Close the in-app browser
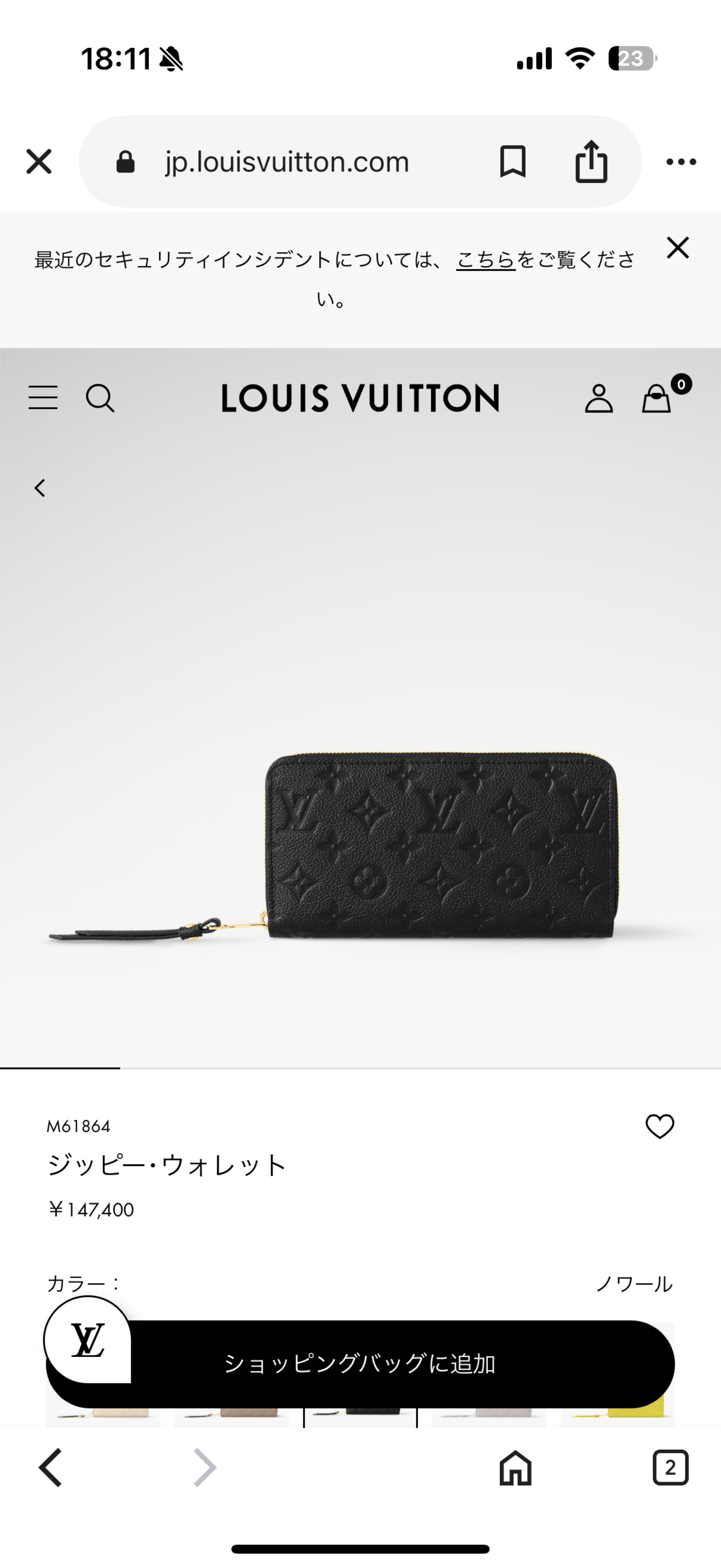Screen dimensions: 721x1568 pyautogui.click(x=39, y=162)
